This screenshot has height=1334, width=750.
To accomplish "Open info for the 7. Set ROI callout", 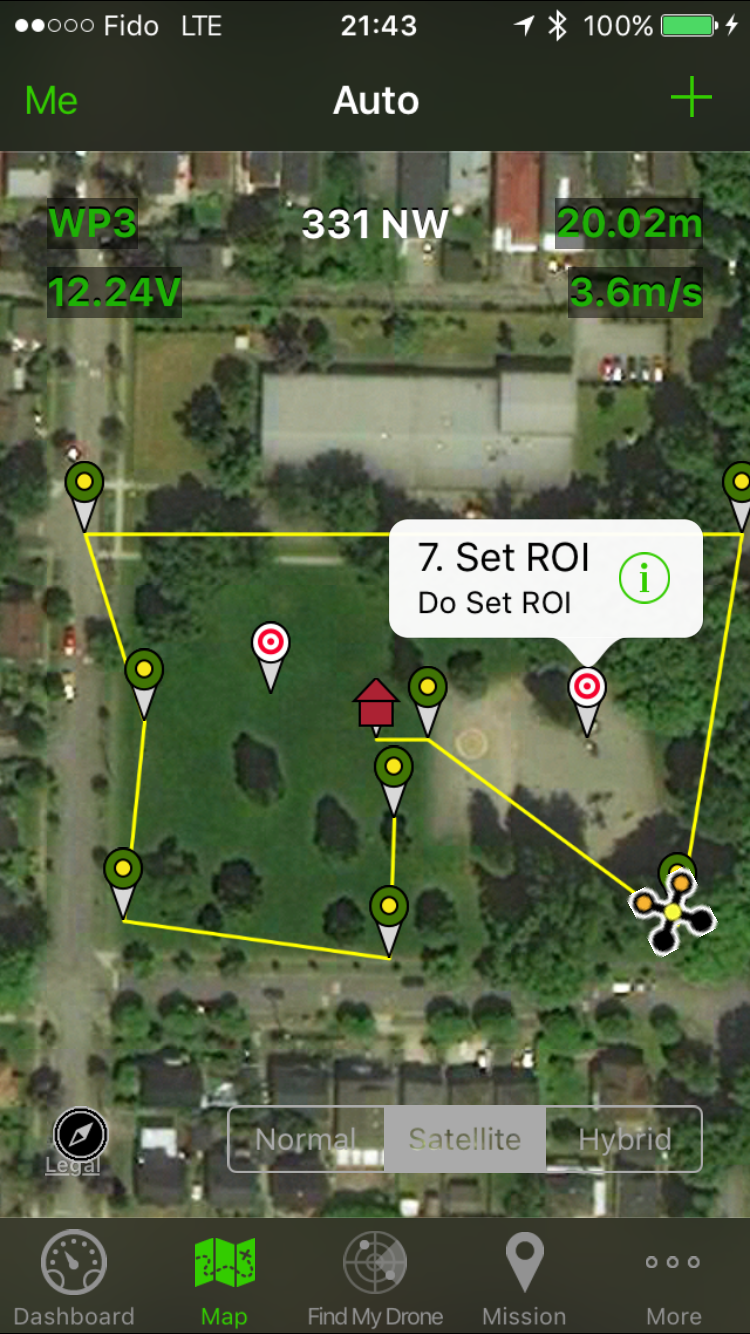I will [644, 577].
